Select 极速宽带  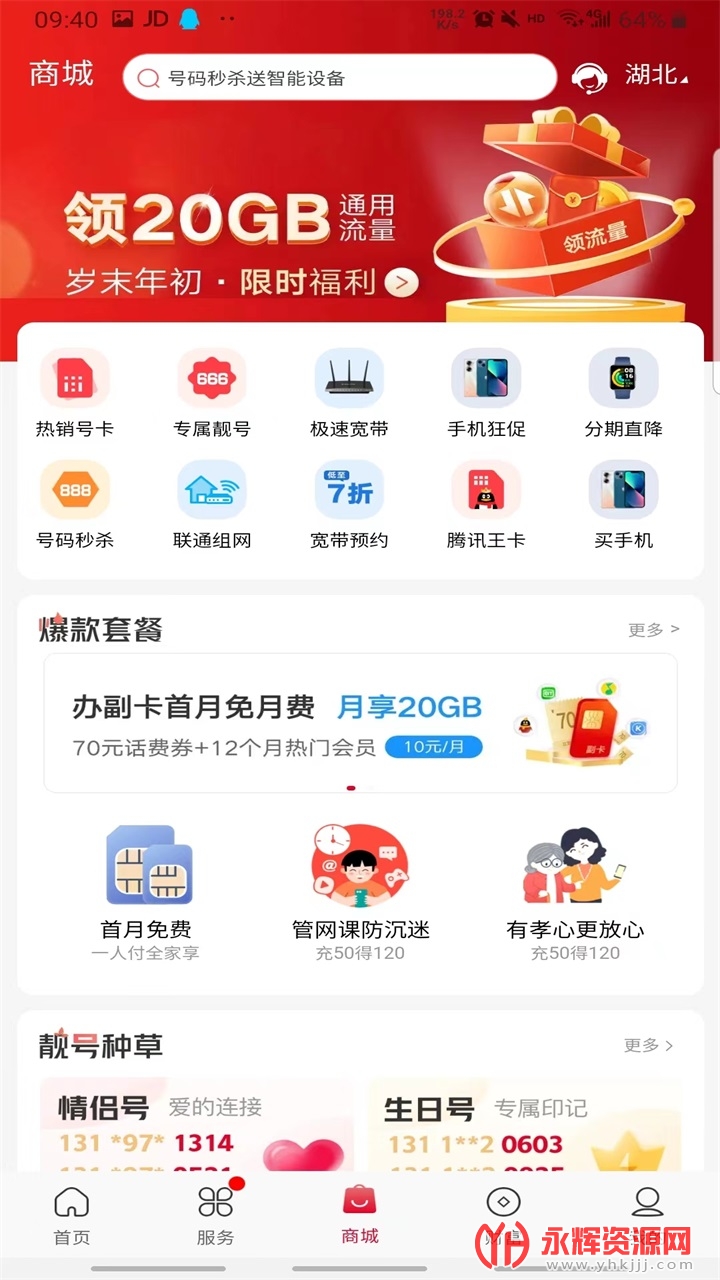click(349, 394)
